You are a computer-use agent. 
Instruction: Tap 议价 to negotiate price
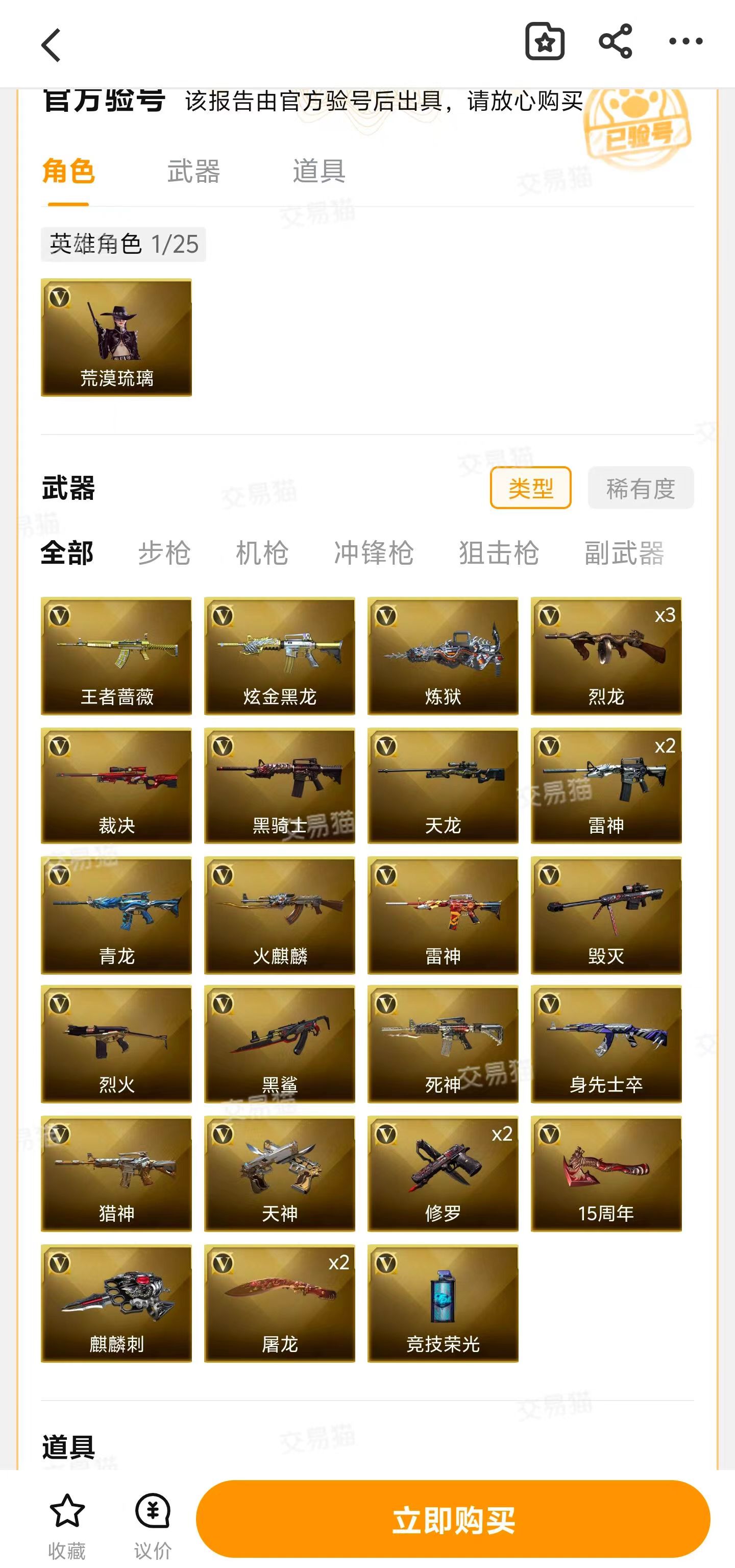point(153,1525)
